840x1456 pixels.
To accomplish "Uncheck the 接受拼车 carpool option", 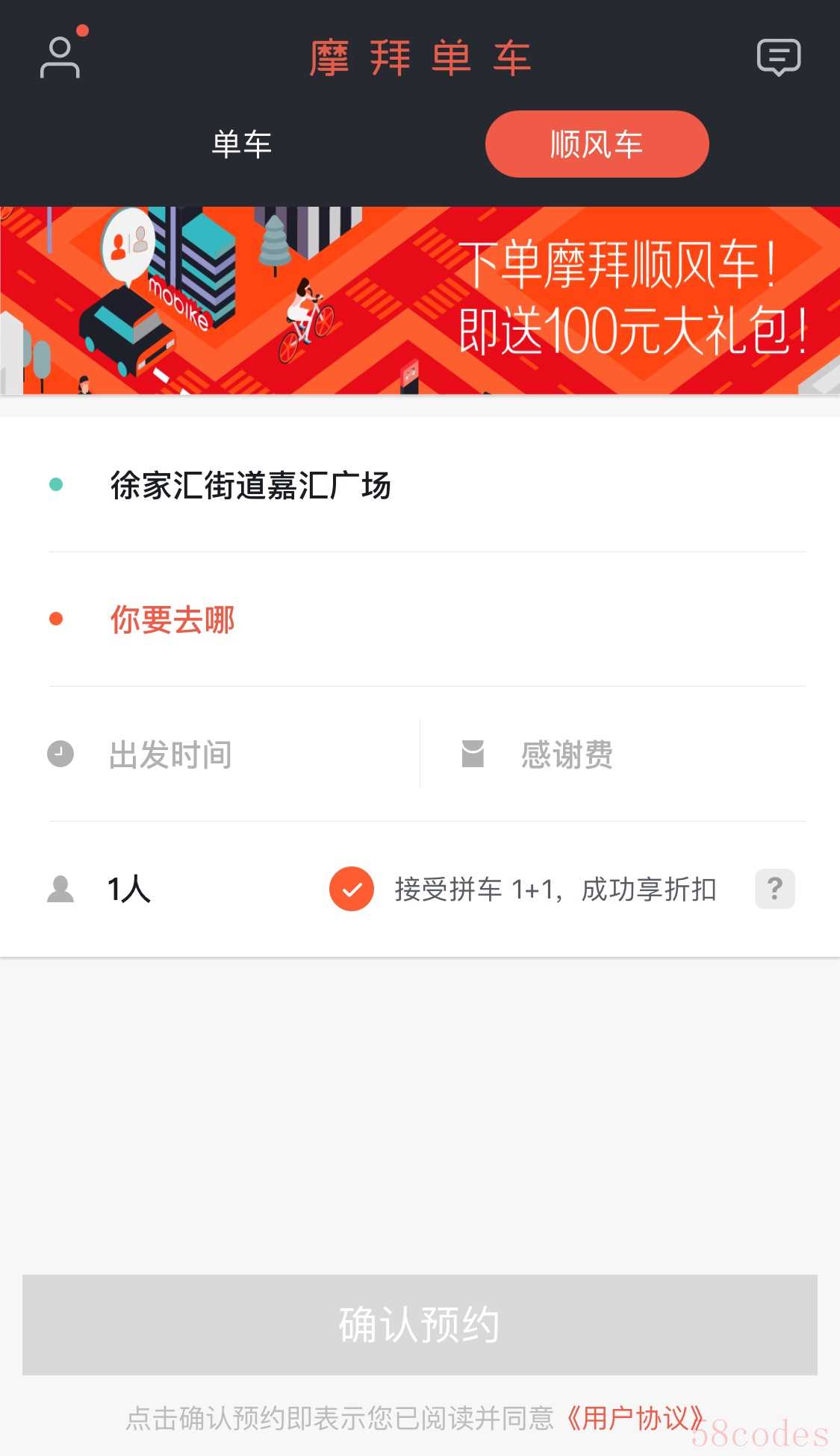I will [352, 889].
